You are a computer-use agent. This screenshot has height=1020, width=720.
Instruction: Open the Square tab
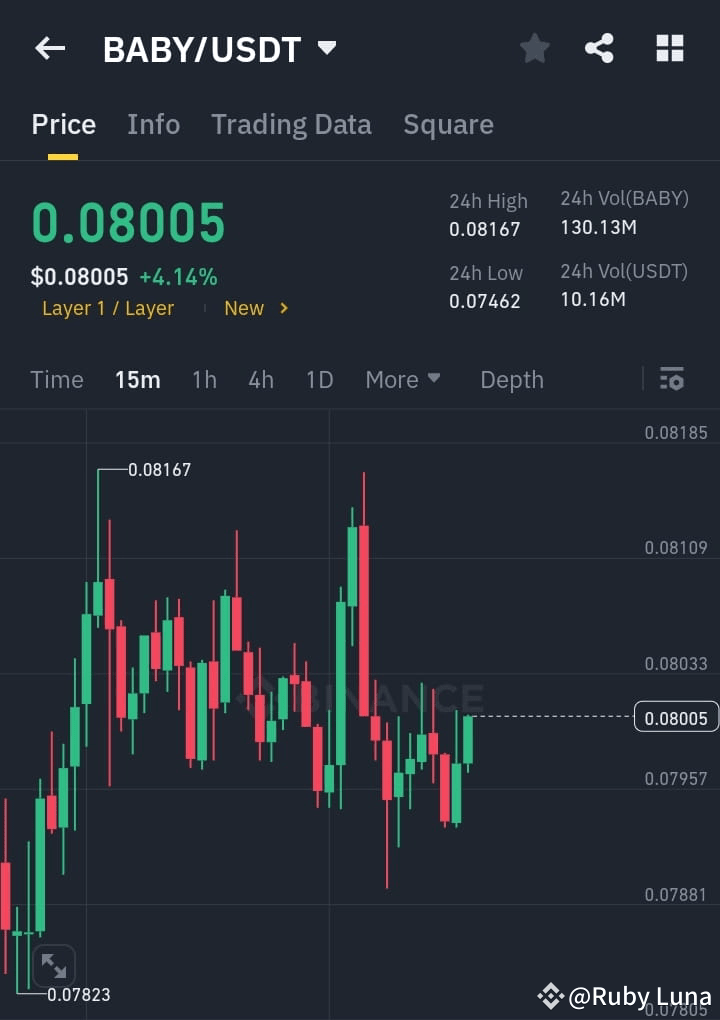(x=448, y=124)
